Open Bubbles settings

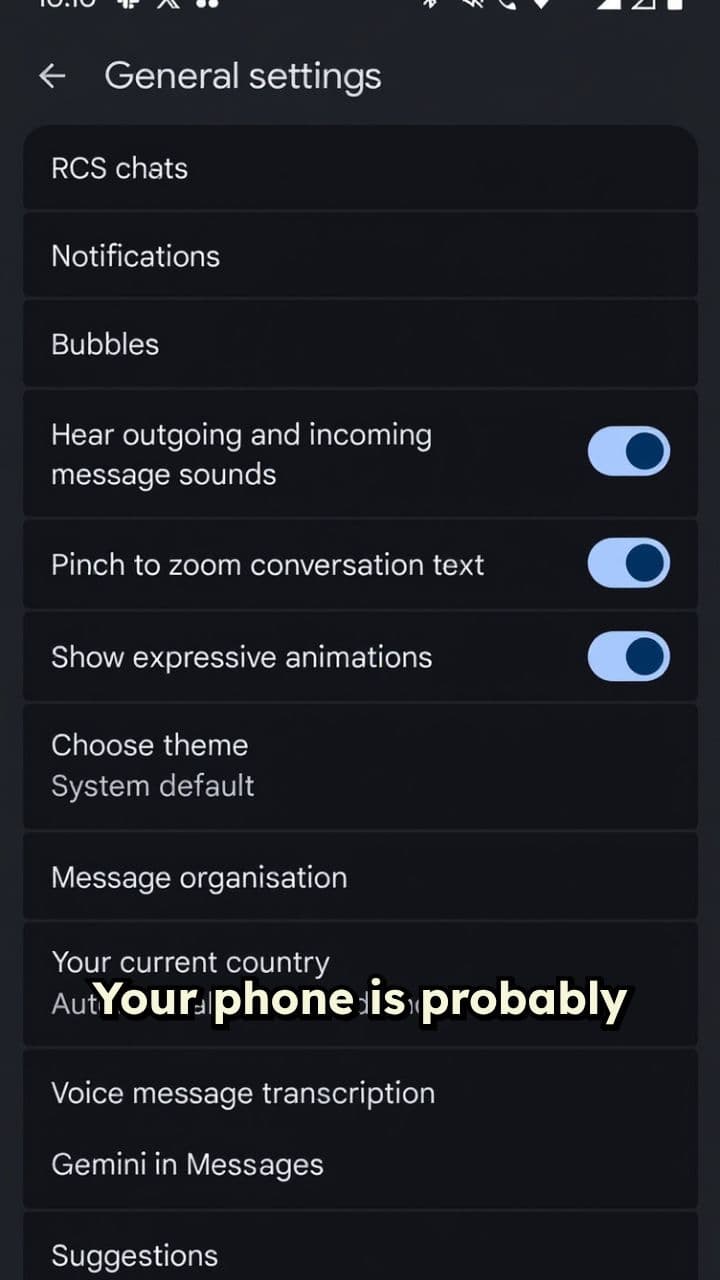click(360, 344)
